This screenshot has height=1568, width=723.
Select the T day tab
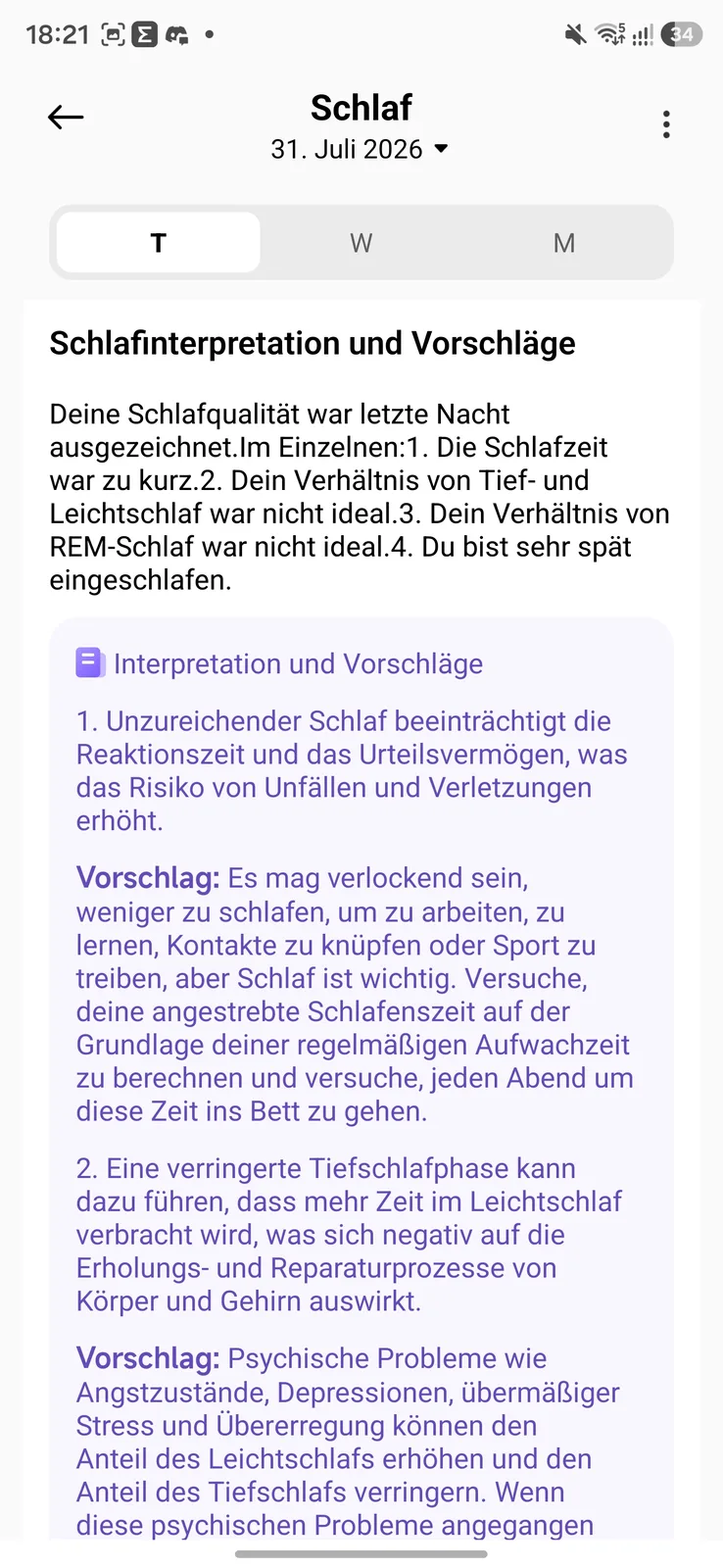(x=159, y=242)
